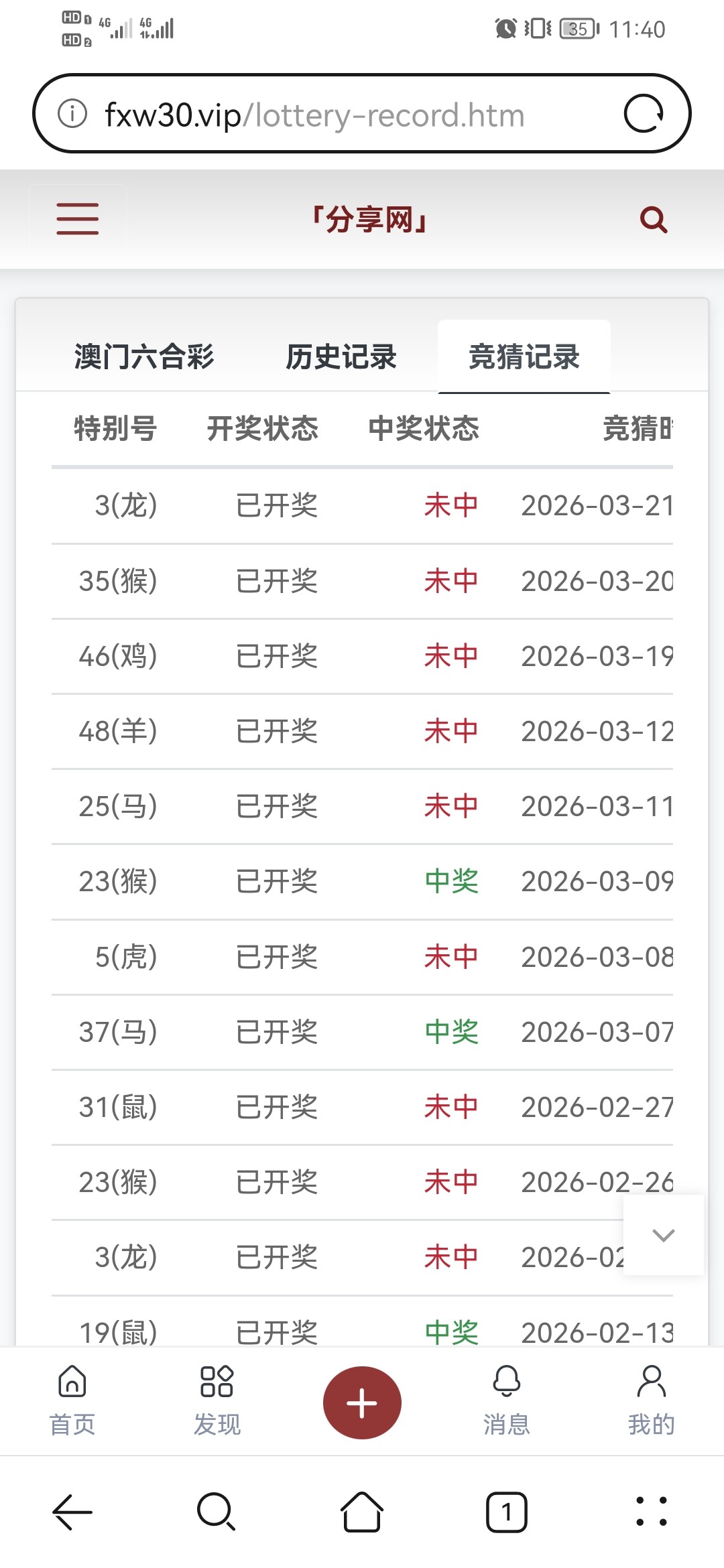
Task: Open the browser four-dot menu
Action: click(x=651, y=1512)
